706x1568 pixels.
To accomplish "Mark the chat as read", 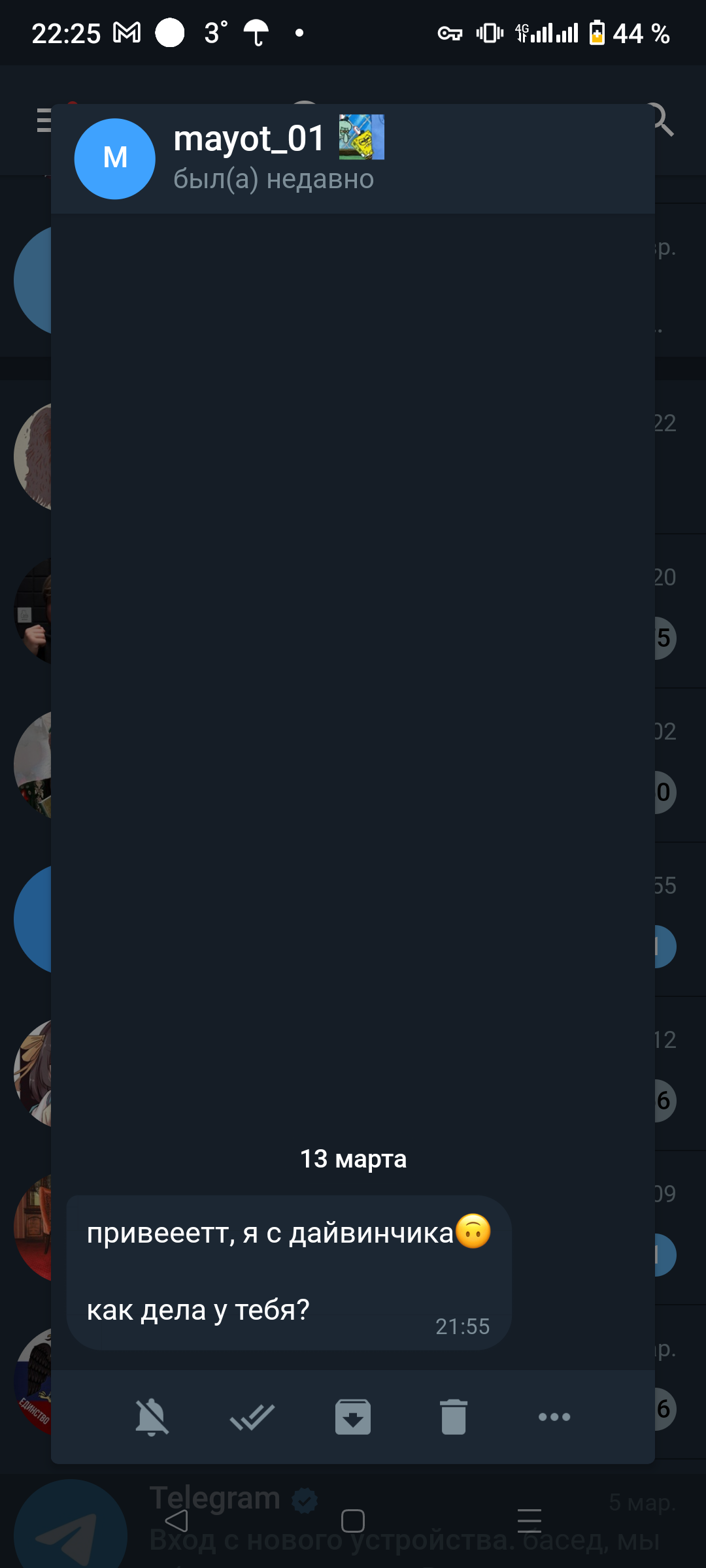I will pos(252,1417).
